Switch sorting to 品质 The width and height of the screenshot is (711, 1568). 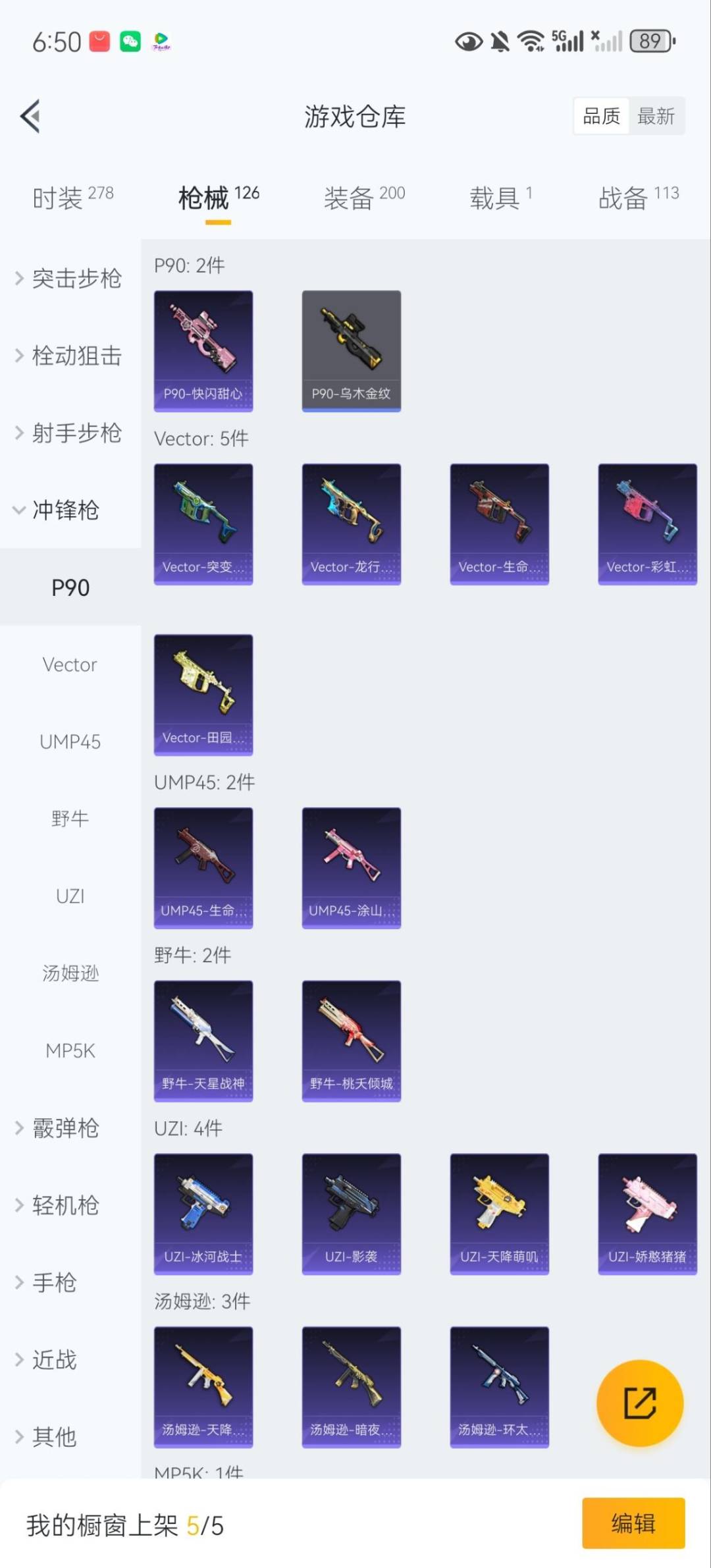click(x=600, y=115)
